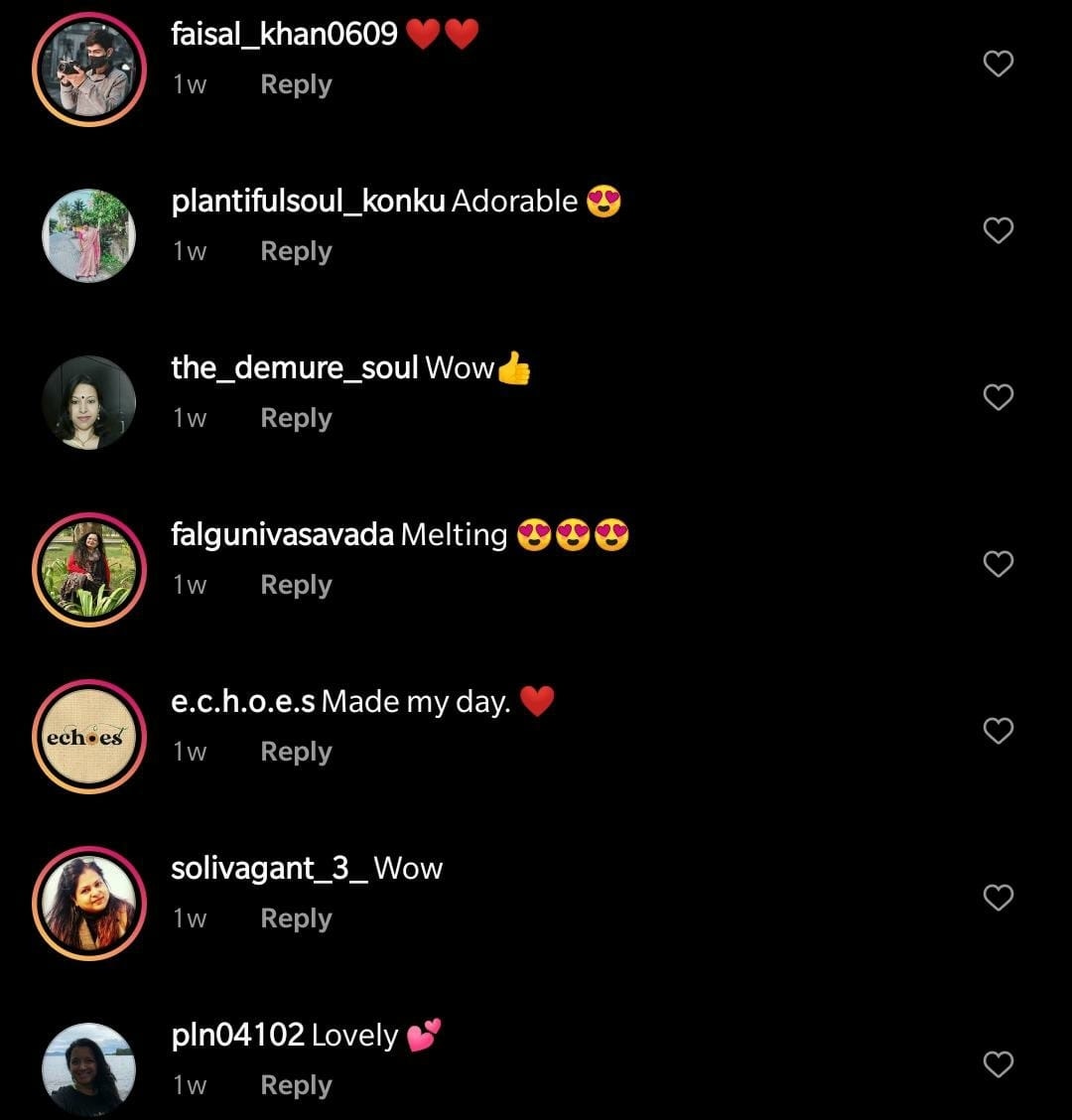
Task: Open the_demure_soul's avatar
Action: tap(89, 403)
